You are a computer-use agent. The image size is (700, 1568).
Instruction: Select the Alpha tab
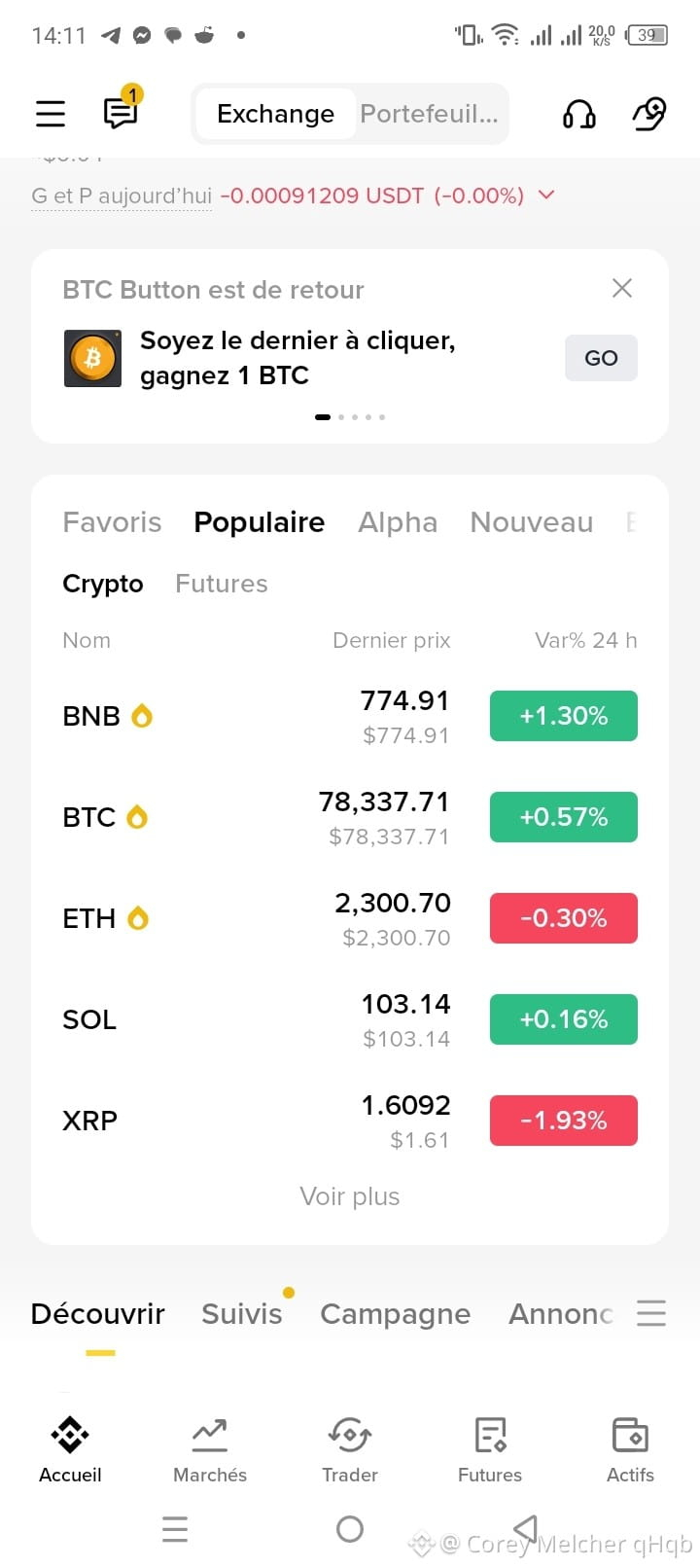pos(398,522)
